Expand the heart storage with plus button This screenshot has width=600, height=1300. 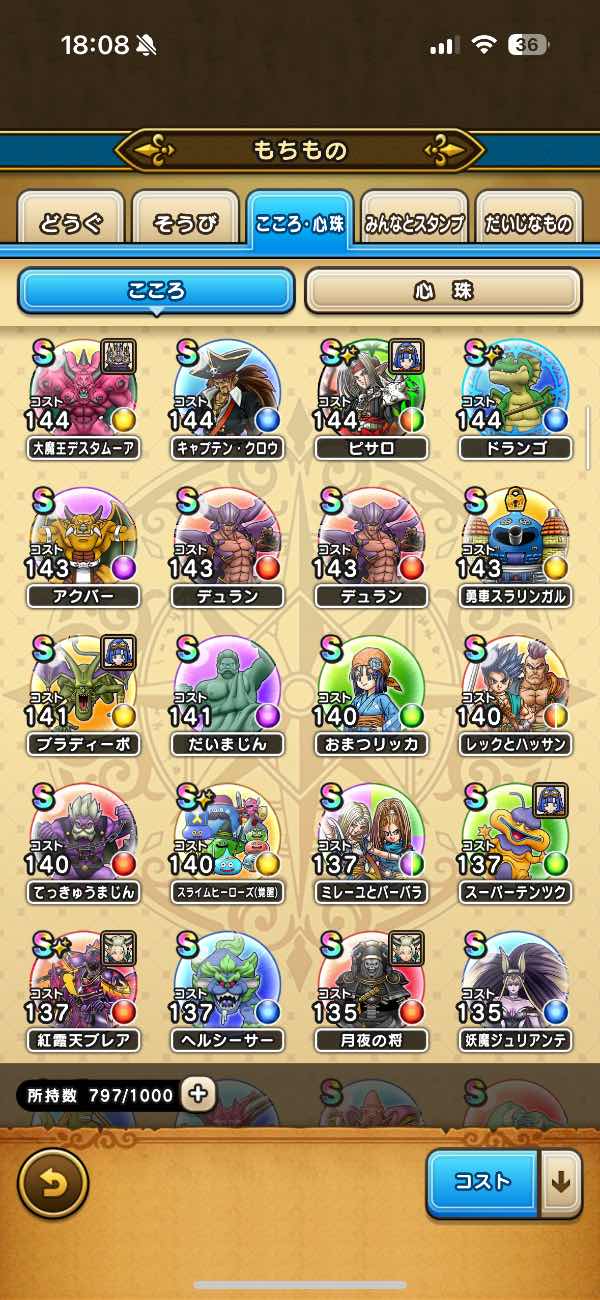pos(199,1093)
